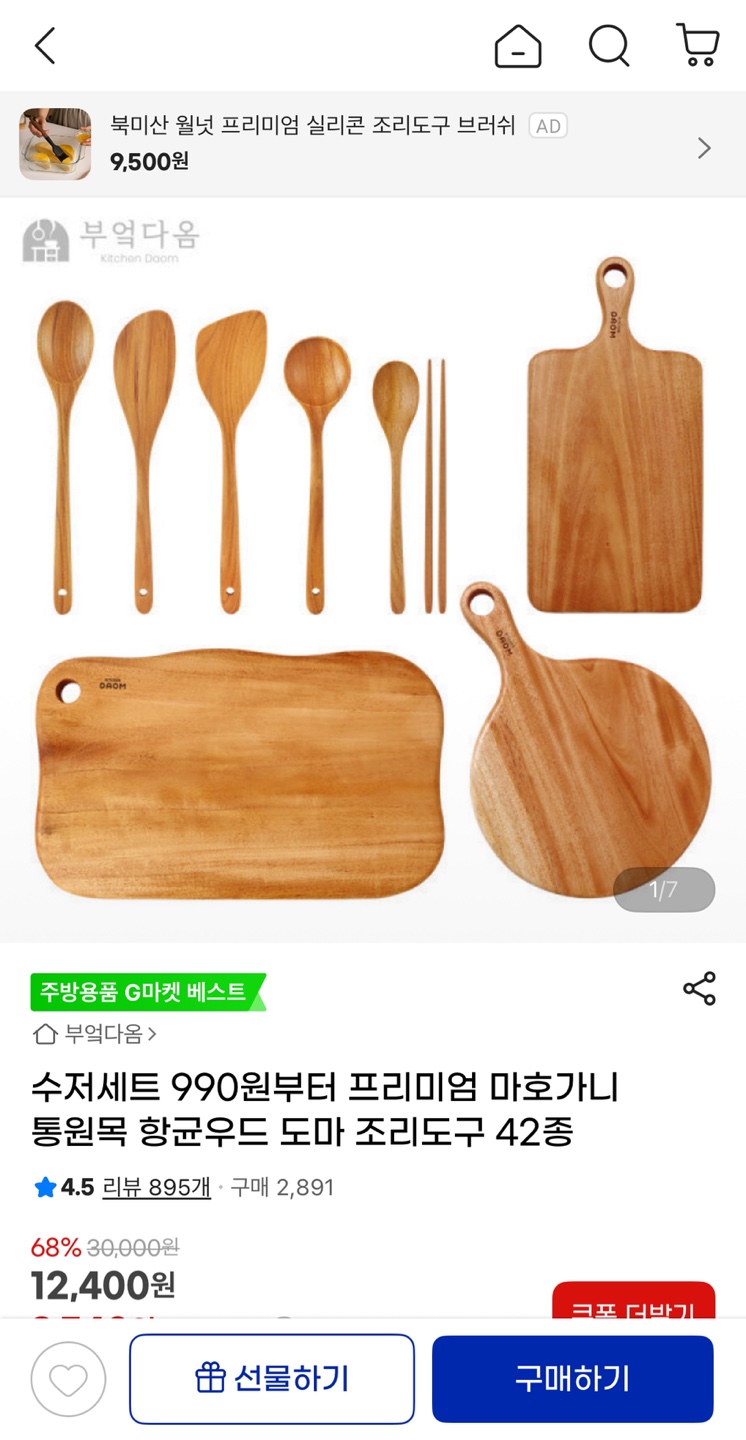Viewport: 746px width, 1440px height.
Task: Open the 주방용품 G마켓 베스트 badge
Action: [146, 992]
